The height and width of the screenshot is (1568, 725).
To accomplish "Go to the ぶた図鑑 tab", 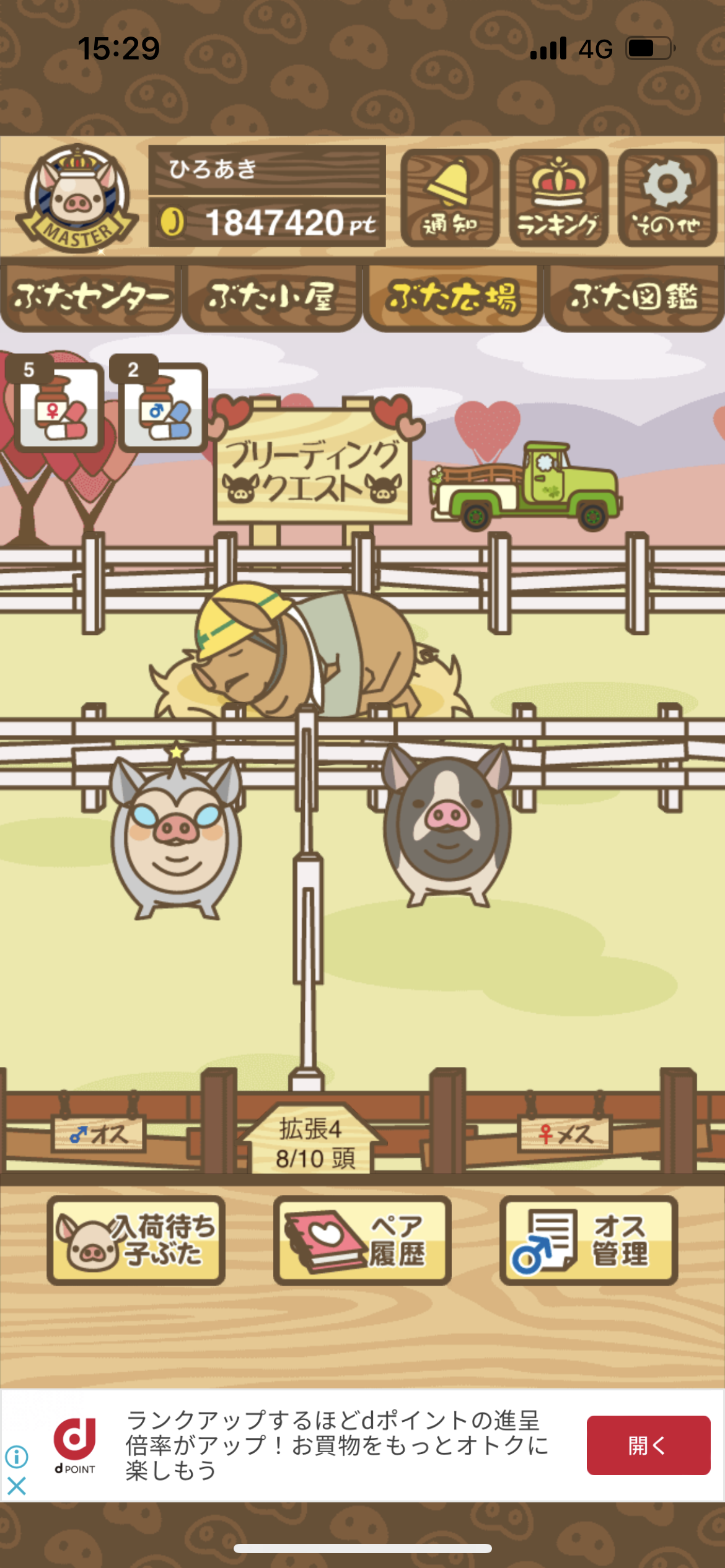I will point(635,298).
